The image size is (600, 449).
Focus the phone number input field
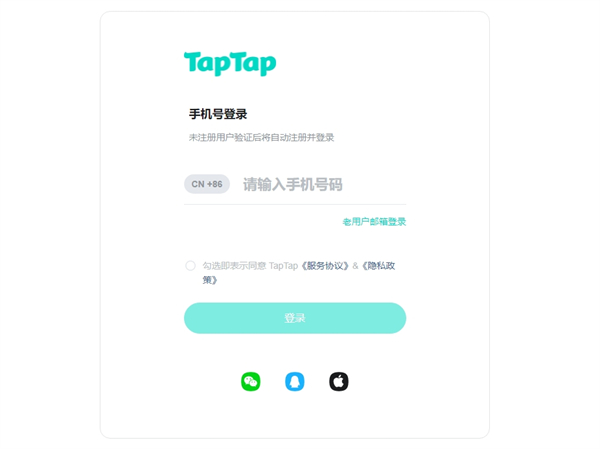click(320, 184)
